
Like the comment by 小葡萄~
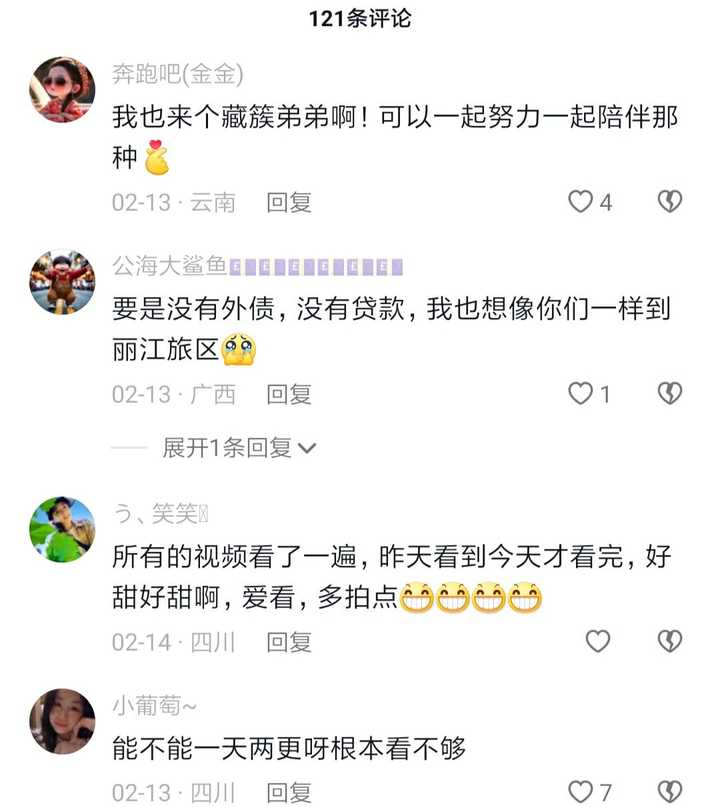581,792
